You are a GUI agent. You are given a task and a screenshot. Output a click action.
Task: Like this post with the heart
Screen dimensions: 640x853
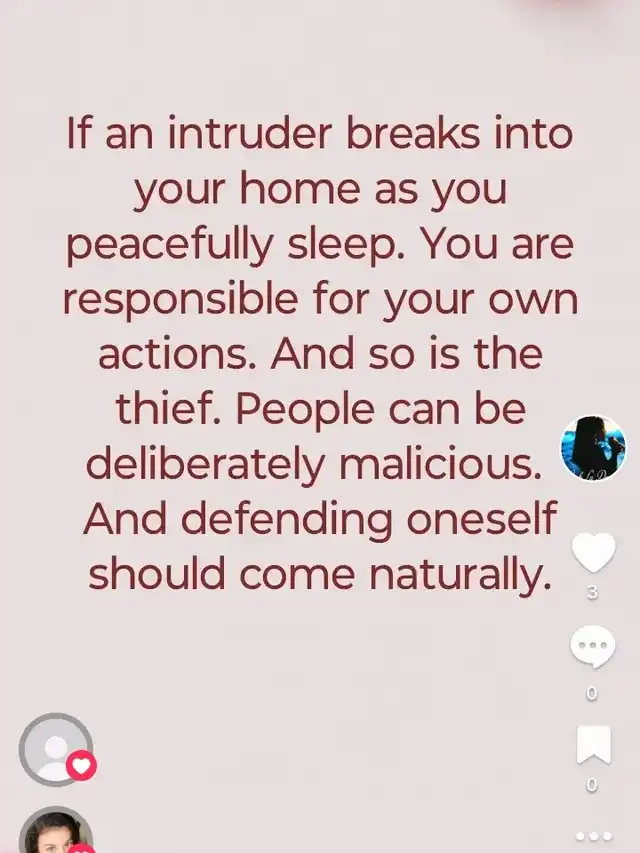click(592, 552)
